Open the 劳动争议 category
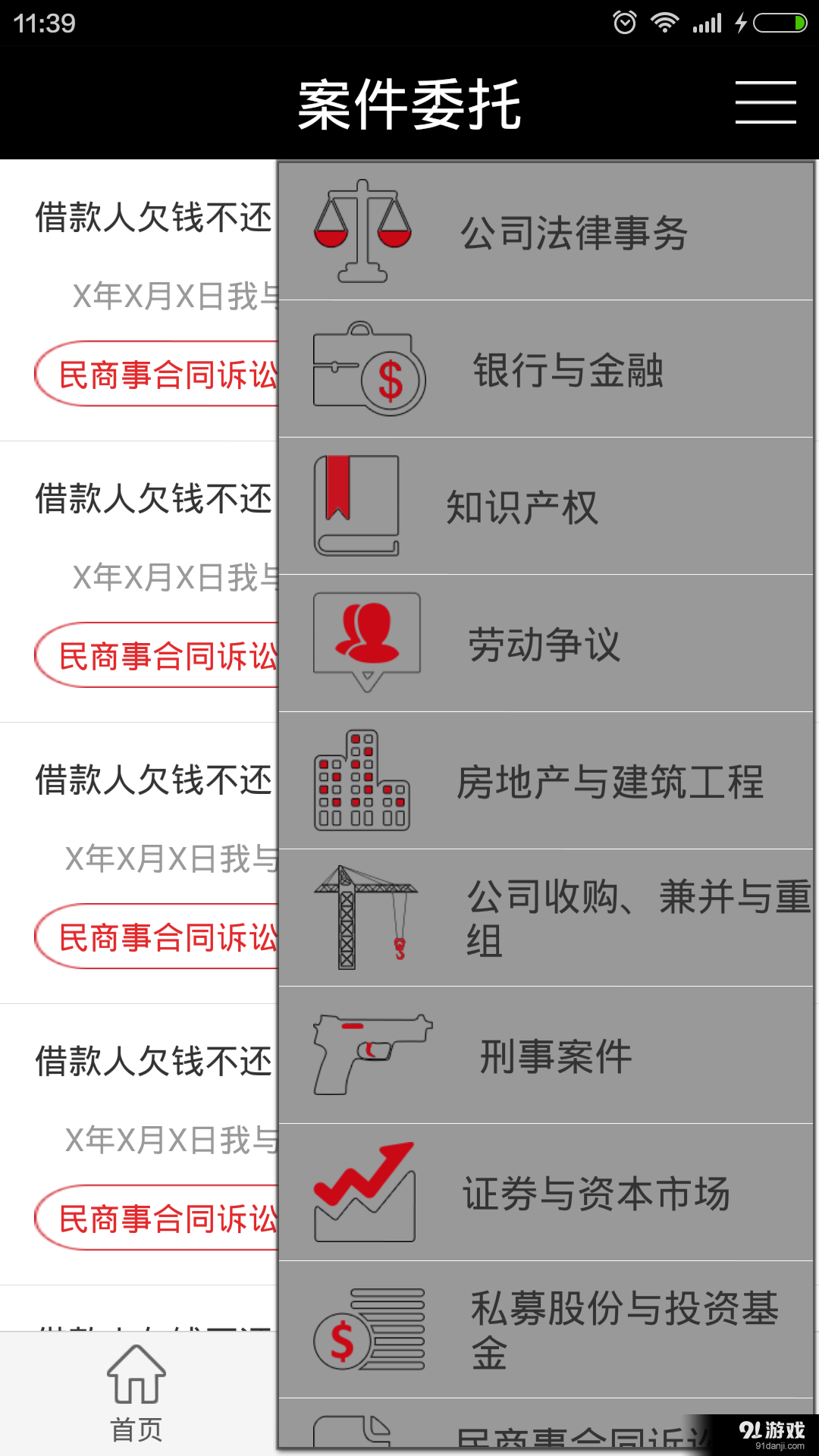Viewport: 819px width, 1456px height. point(544,645)
